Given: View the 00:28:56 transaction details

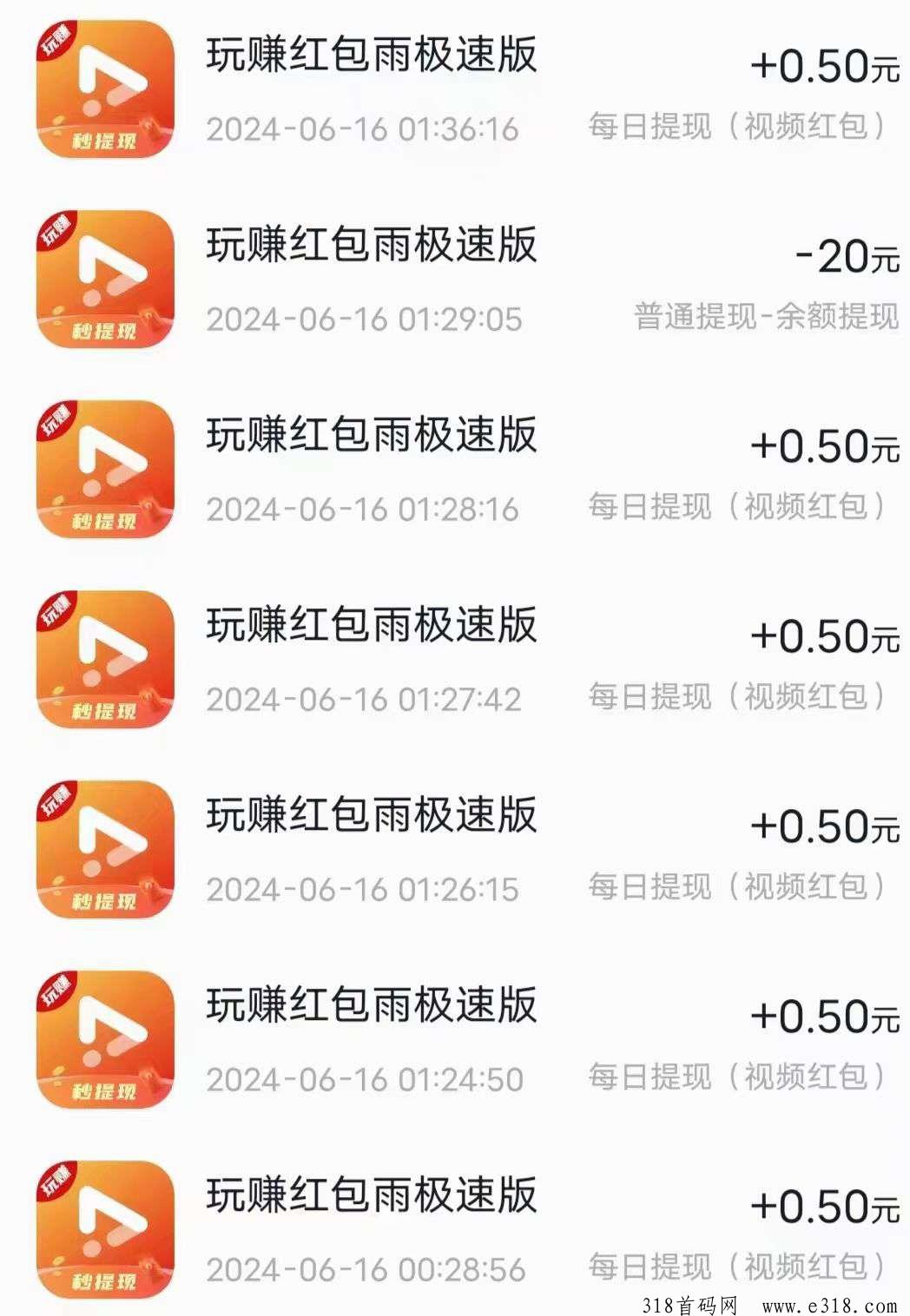Looking at the screenshot, I should coord(455,1231).
